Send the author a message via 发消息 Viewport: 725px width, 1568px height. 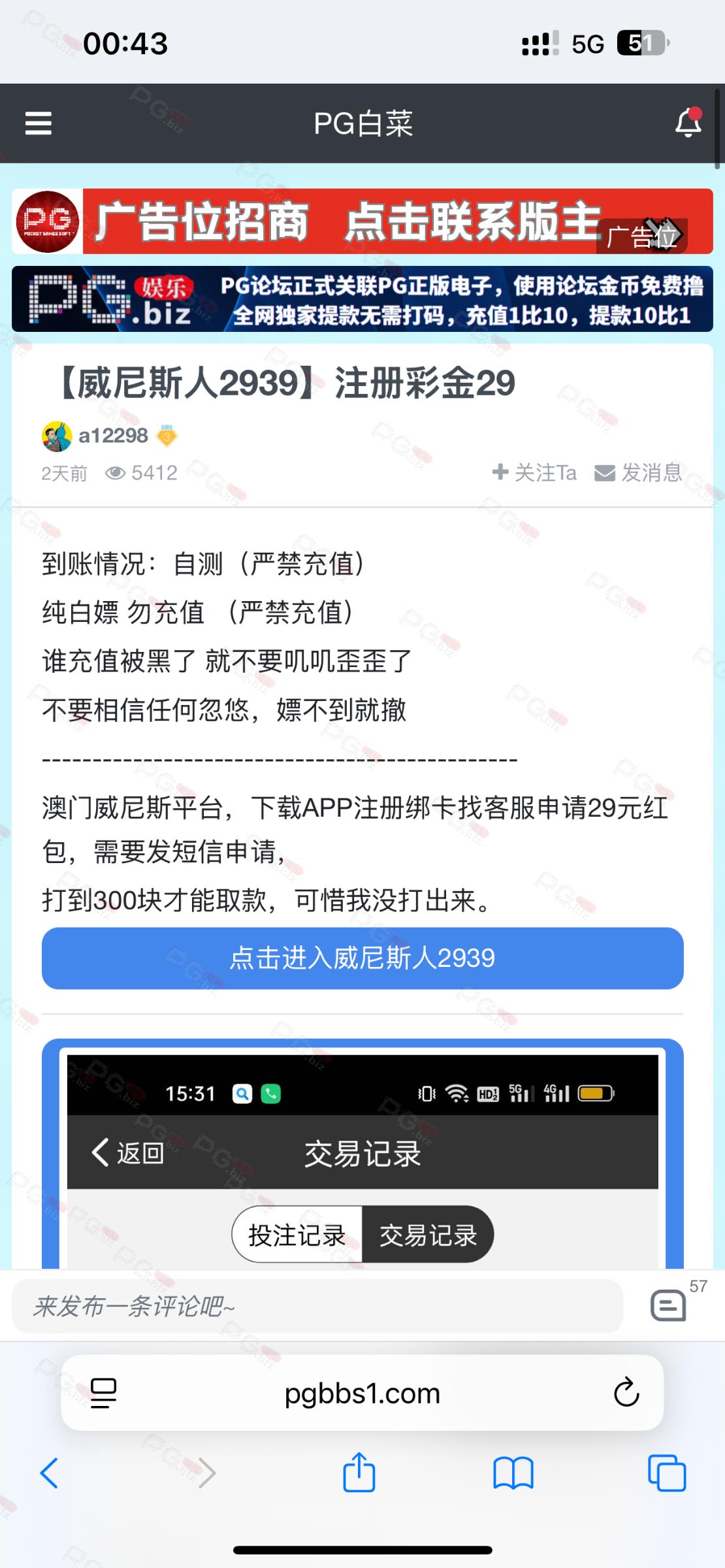(x=638, y=472)
